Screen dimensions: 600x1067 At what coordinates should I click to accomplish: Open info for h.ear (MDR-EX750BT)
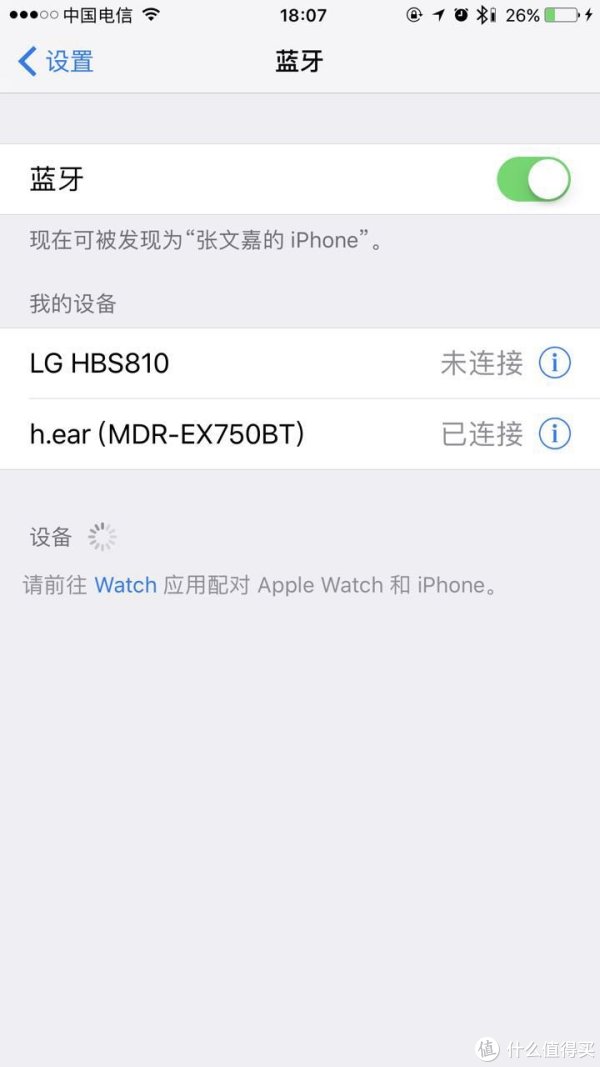pos(554,434)
